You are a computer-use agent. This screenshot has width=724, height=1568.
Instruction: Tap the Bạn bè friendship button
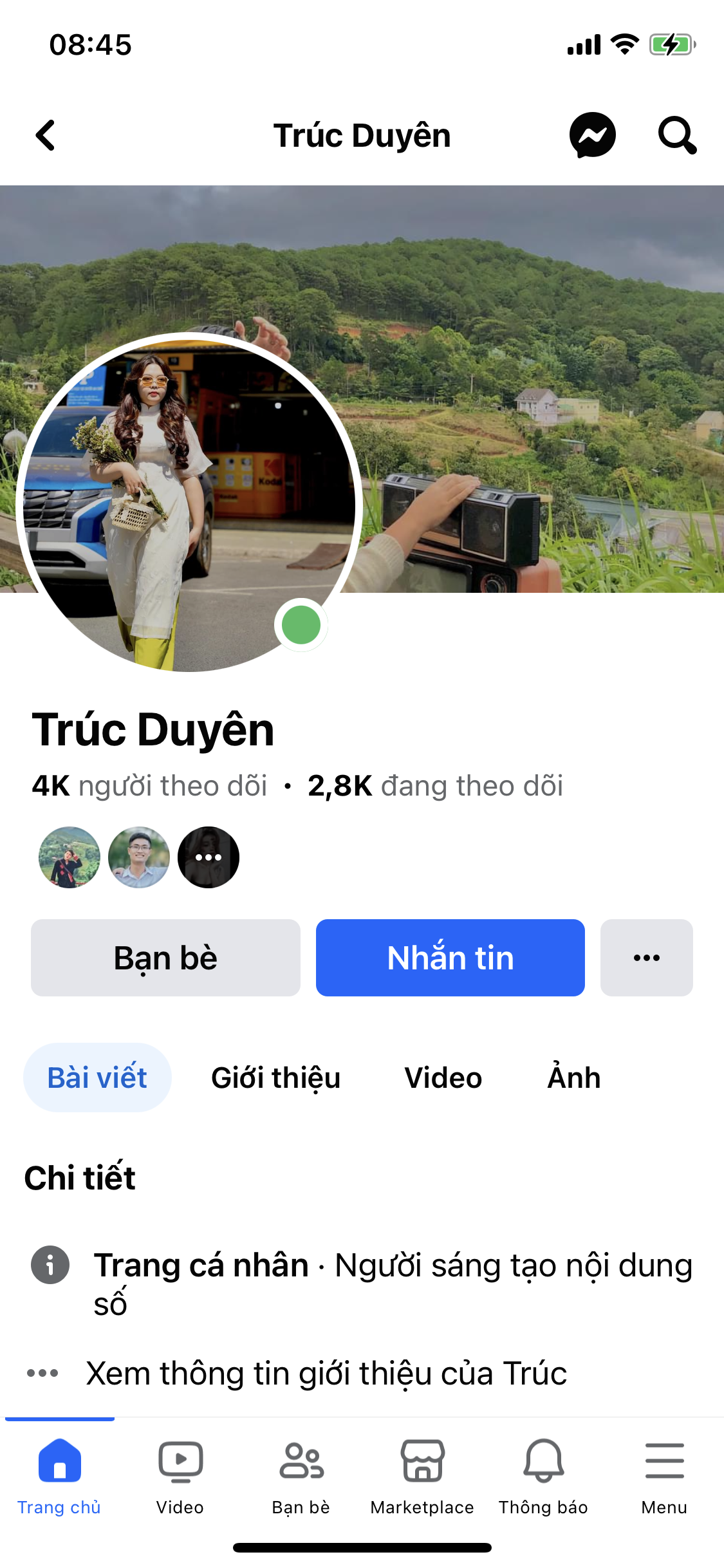point(165,958)
